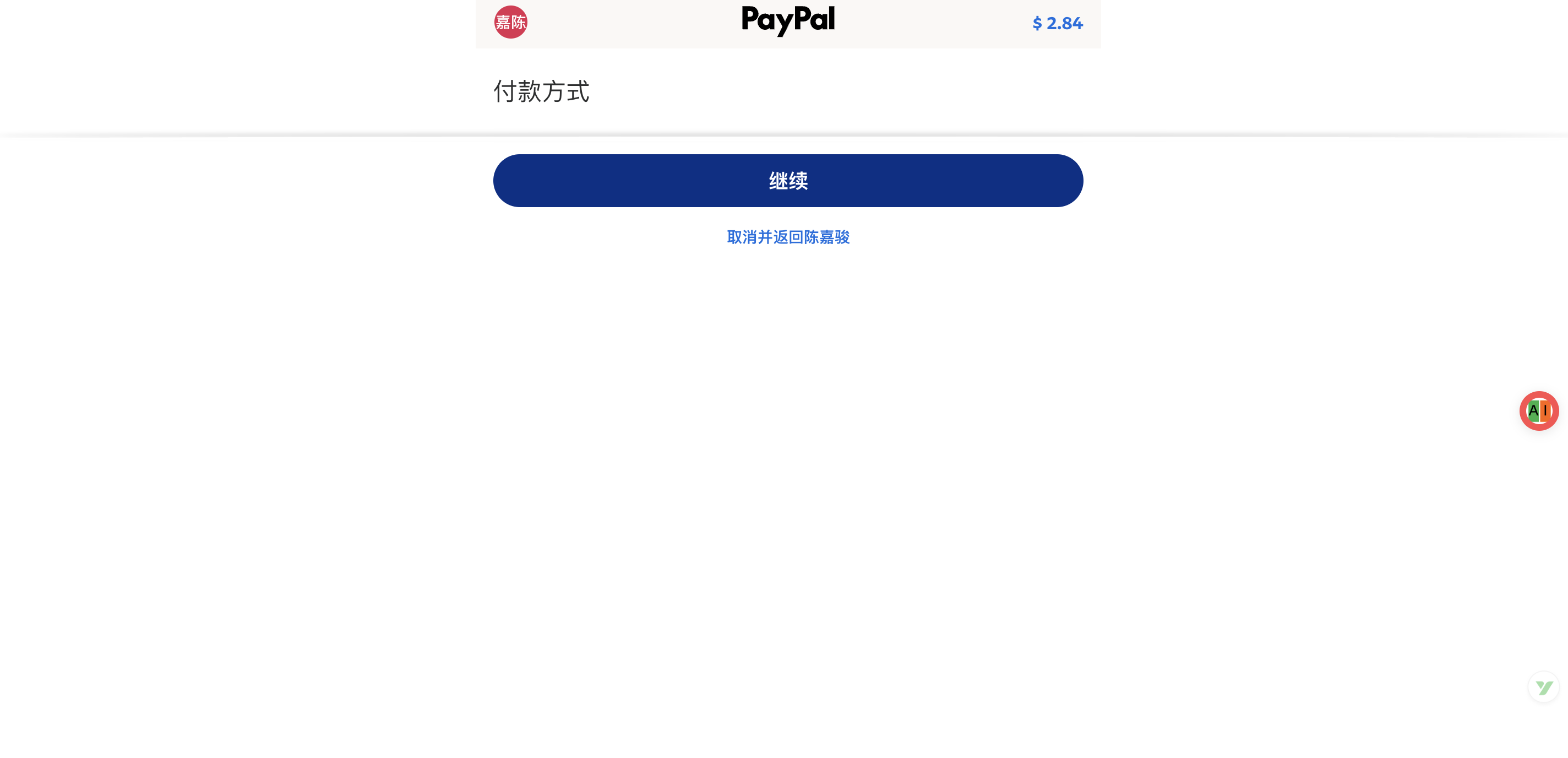Open the floating AI assistant button
The height and width of the screenshot is (758, 1568).
click(1538, 410)
